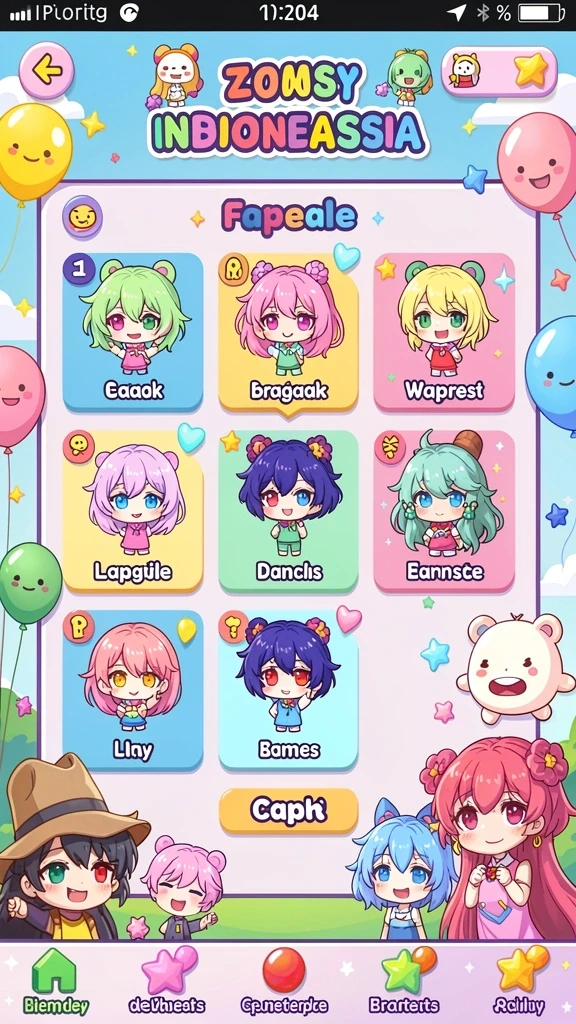Select the Eaaok character card
Image resolution: width=576 pixels, height=1024 pixels.
tap(133, 332)
